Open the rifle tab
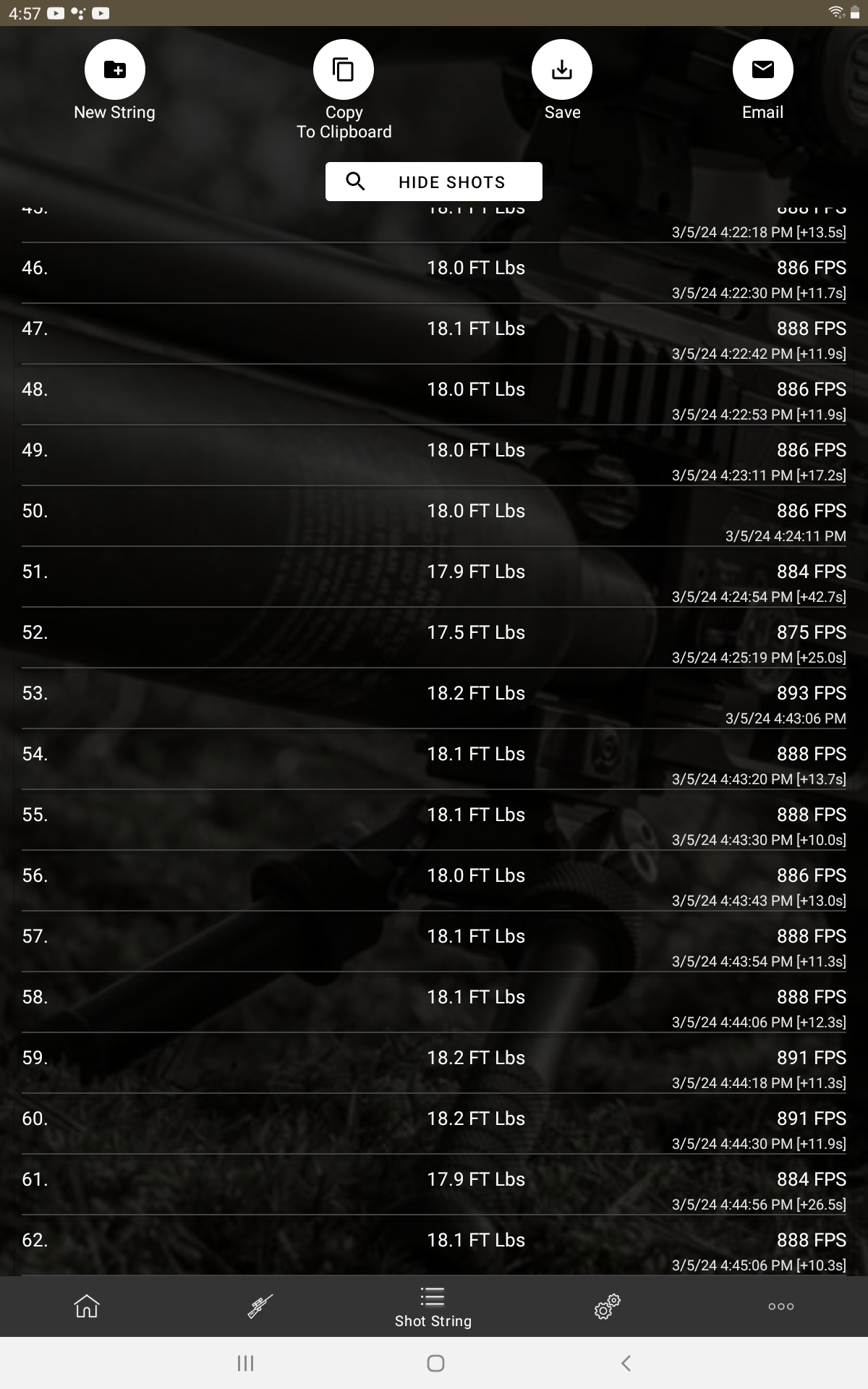868x1389 pixels. 260,1306
